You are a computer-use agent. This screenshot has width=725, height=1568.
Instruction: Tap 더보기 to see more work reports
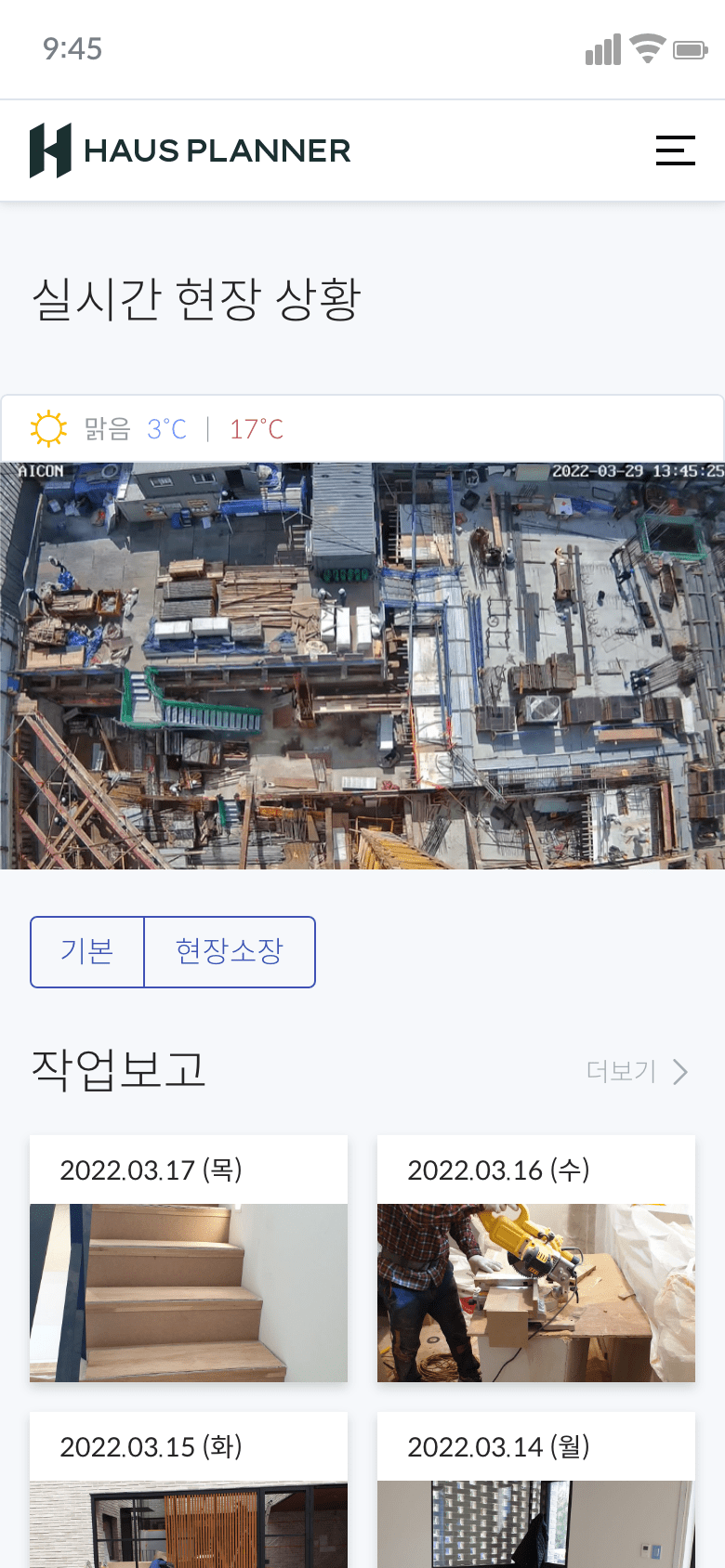tap(638, 1071)
